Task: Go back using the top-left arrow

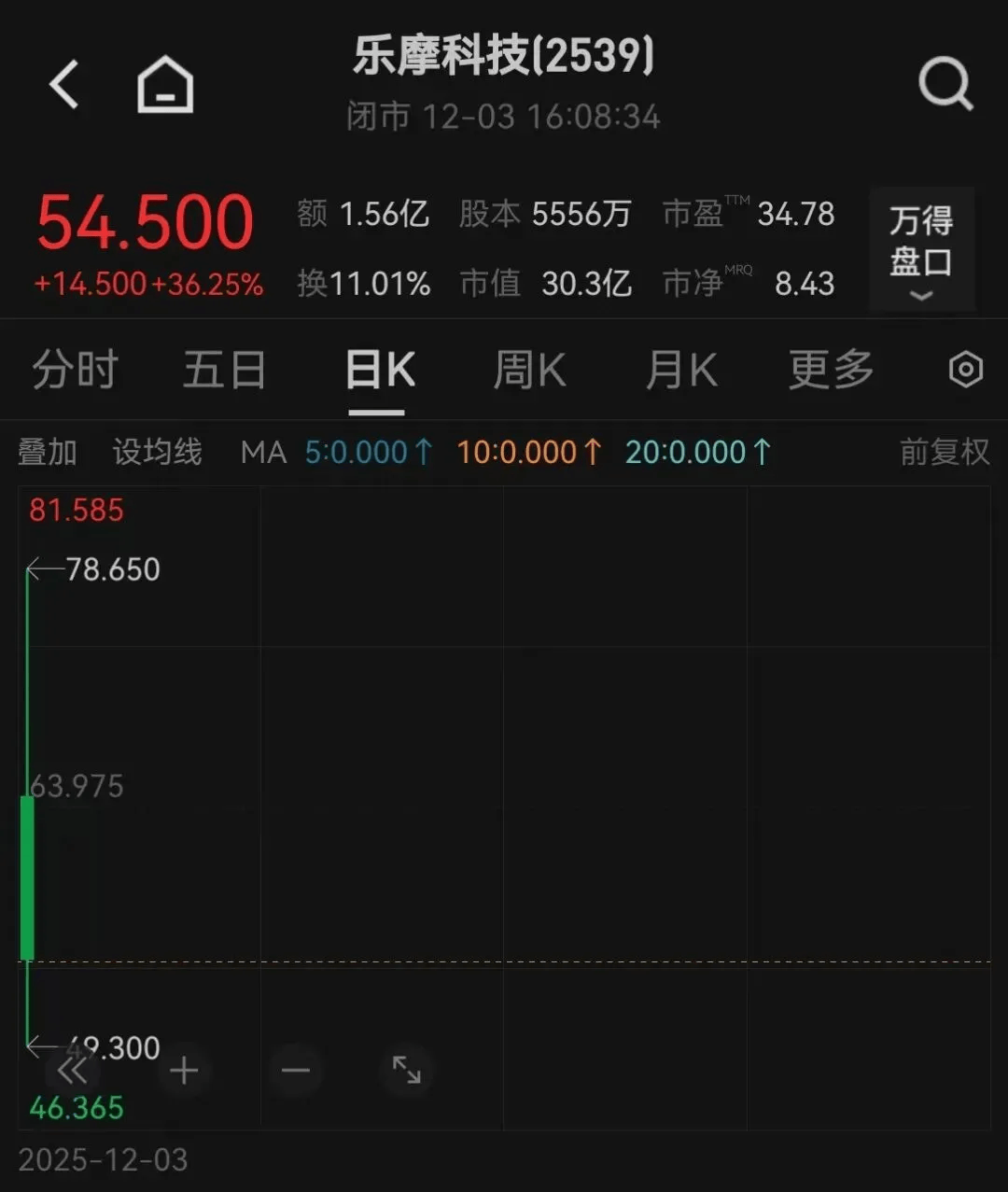Action: click(63, 85)
